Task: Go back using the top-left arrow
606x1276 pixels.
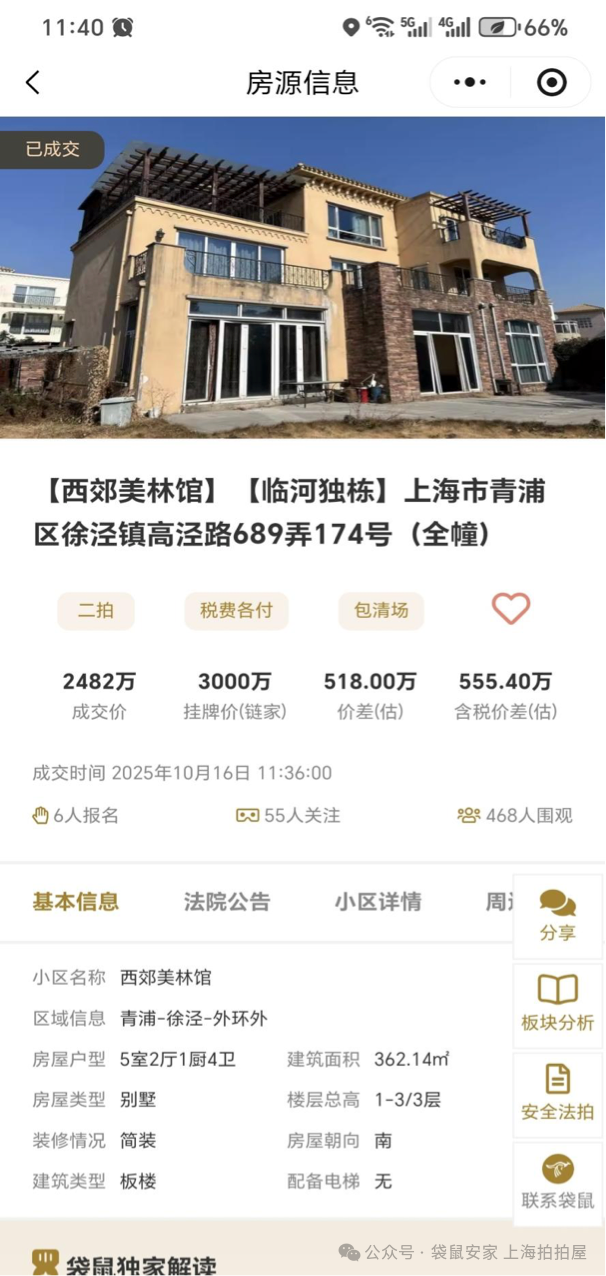Action: [33, 82]
